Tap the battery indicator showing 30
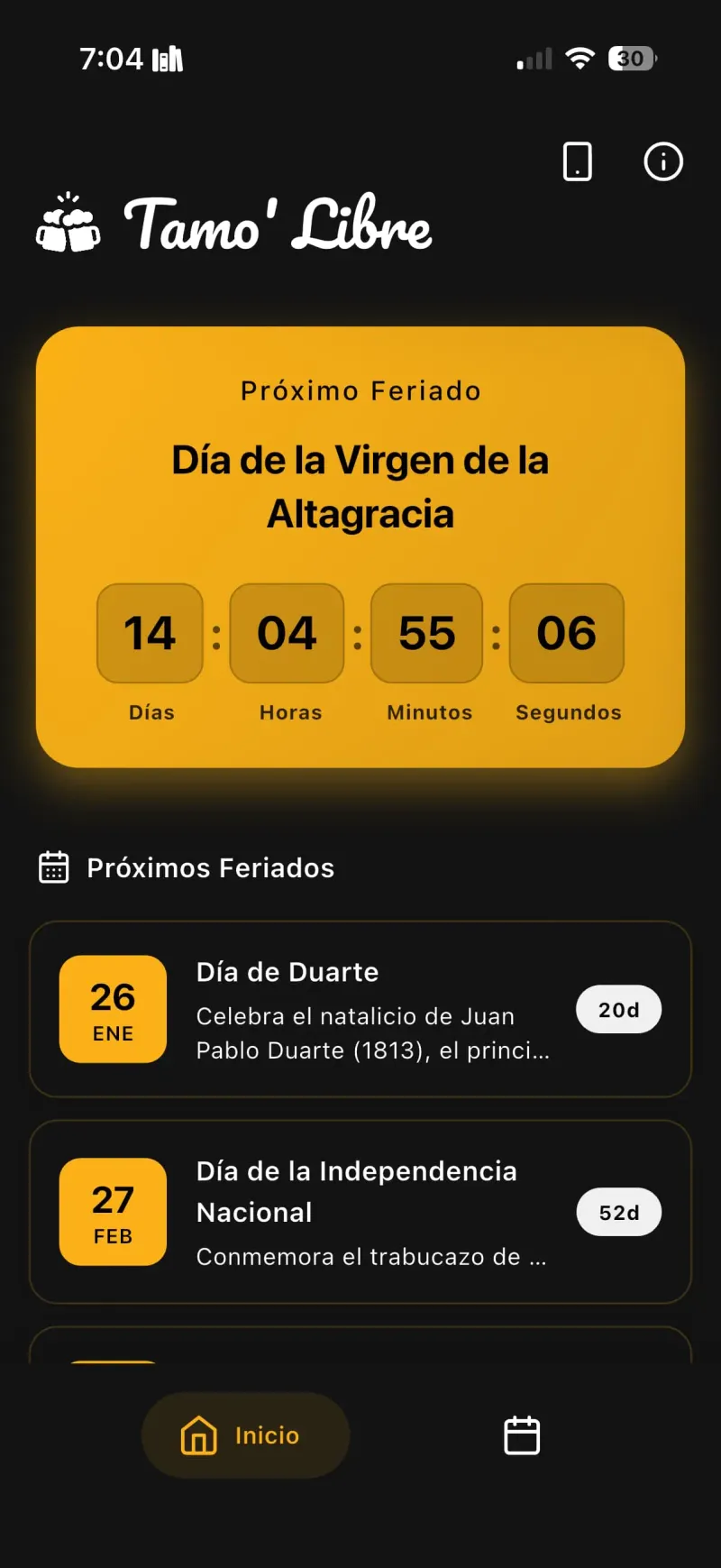721x1568 pixels. pyautogui.click(x=631, y=58)
